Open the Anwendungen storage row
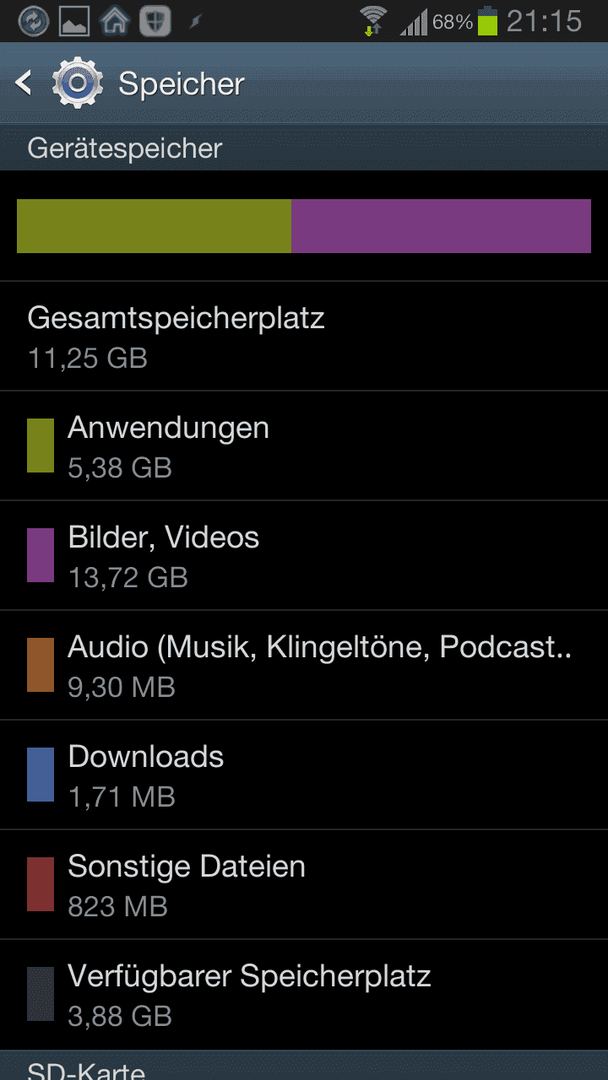 (x=304, y=446)
